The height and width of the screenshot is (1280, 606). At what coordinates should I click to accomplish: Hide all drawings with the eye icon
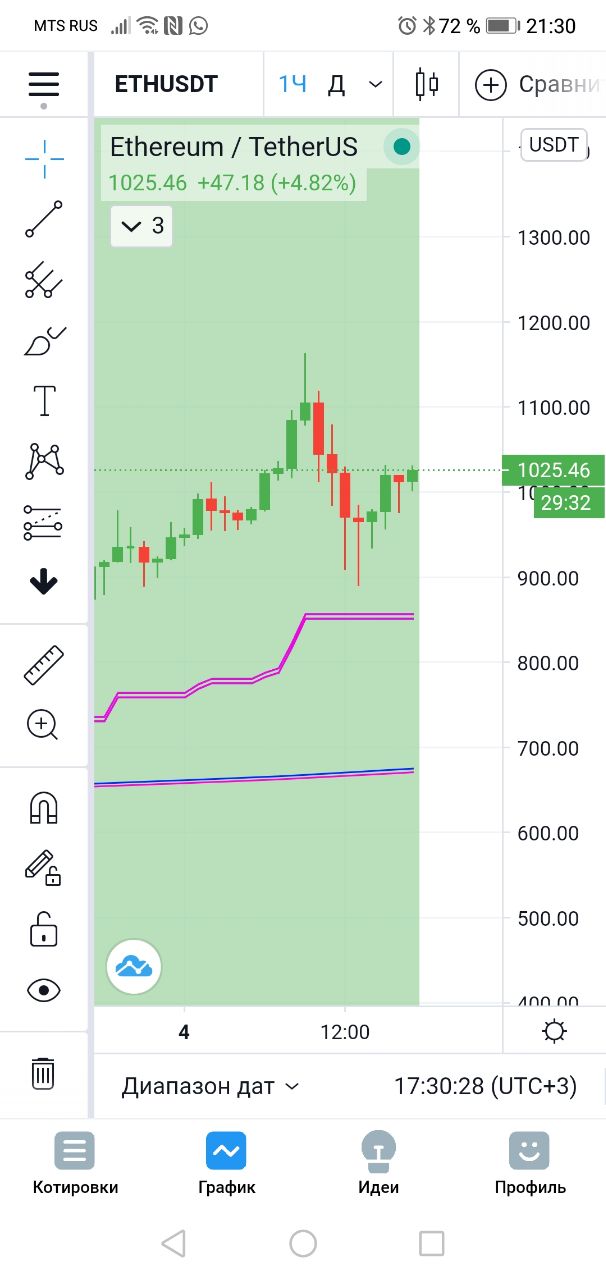point(44,991)
